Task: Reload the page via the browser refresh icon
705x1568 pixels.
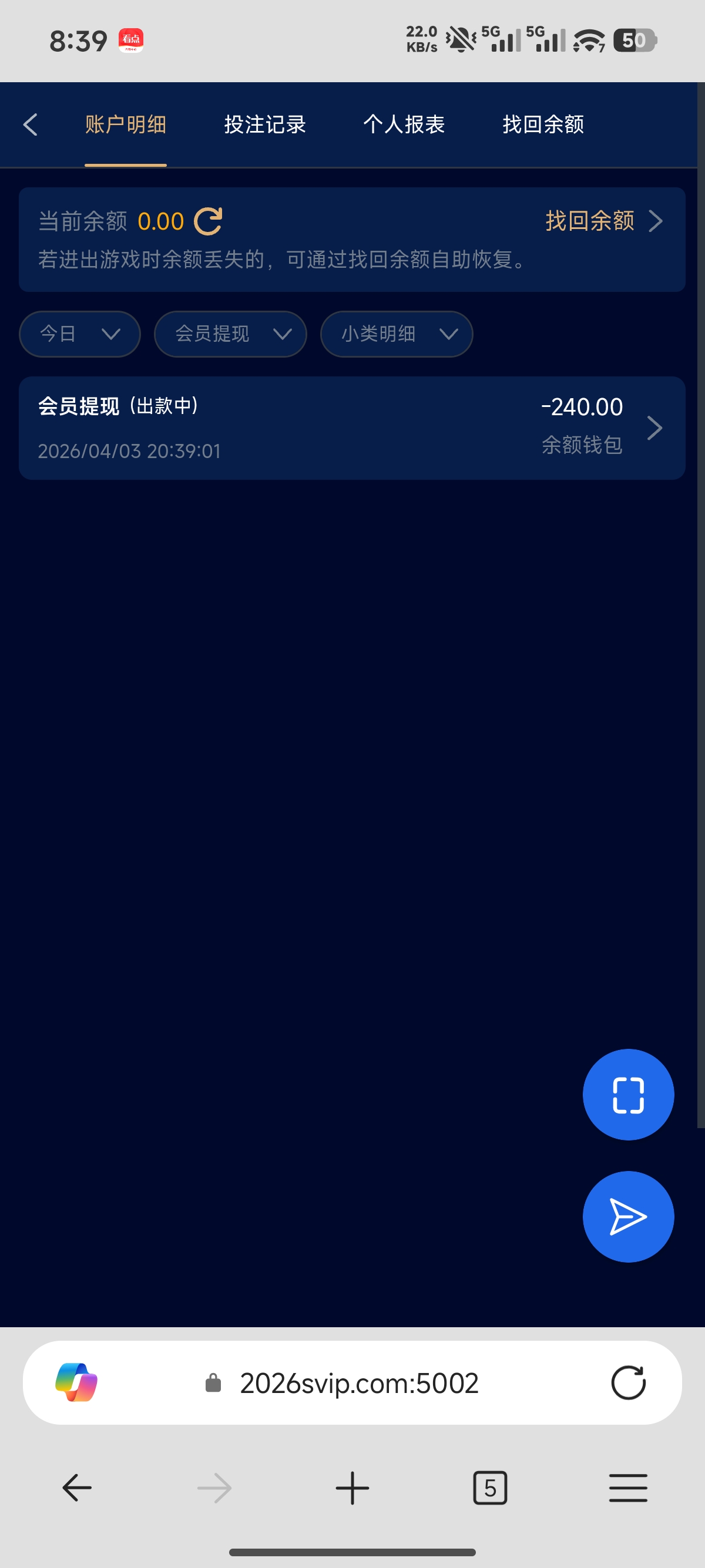Action: coord(628,1382)
